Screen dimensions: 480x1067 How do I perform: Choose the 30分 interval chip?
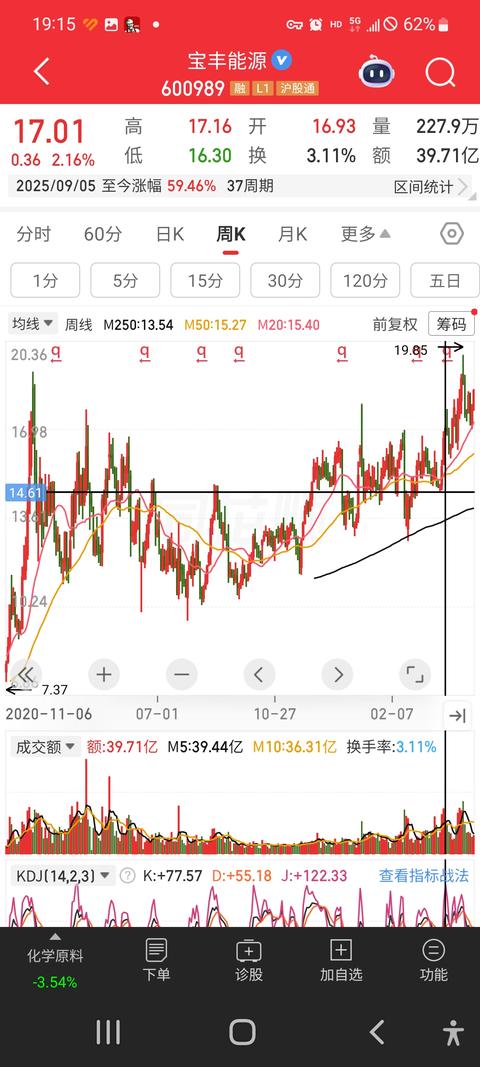(x=285, y=280)
